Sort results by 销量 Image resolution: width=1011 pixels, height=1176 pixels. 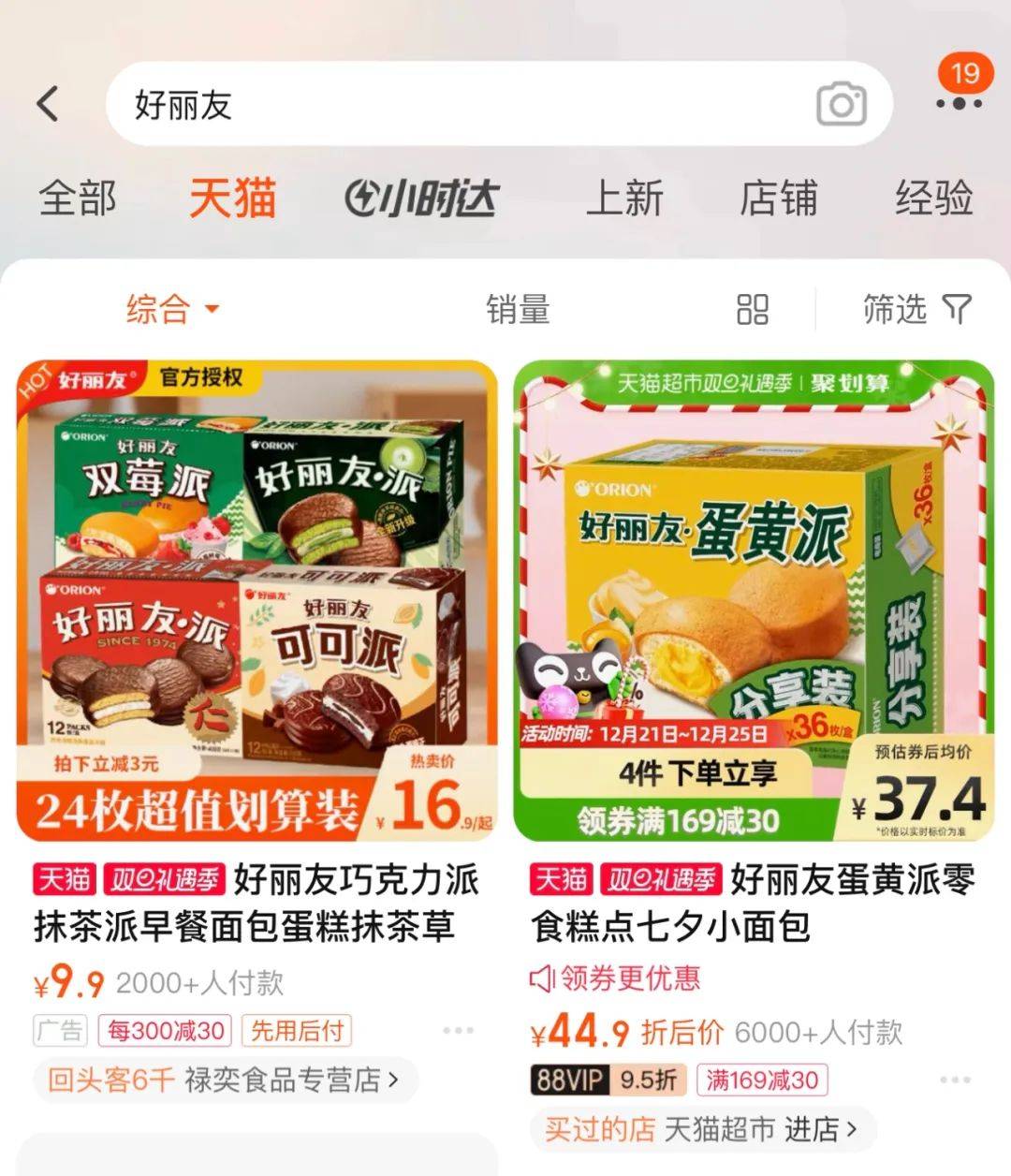518,309
